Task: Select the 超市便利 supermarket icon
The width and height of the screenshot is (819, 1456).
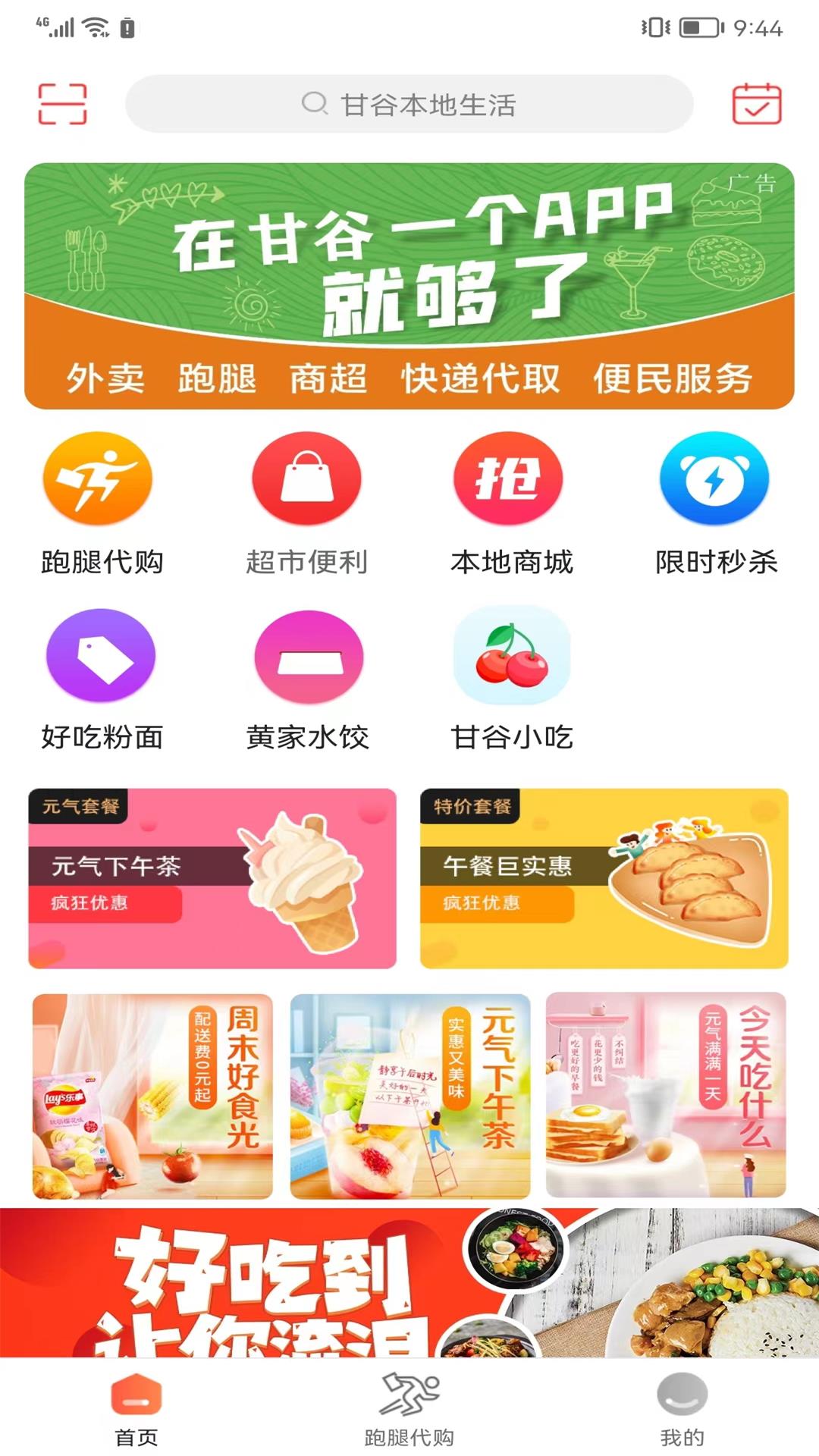Action: (x=305, y=479)
